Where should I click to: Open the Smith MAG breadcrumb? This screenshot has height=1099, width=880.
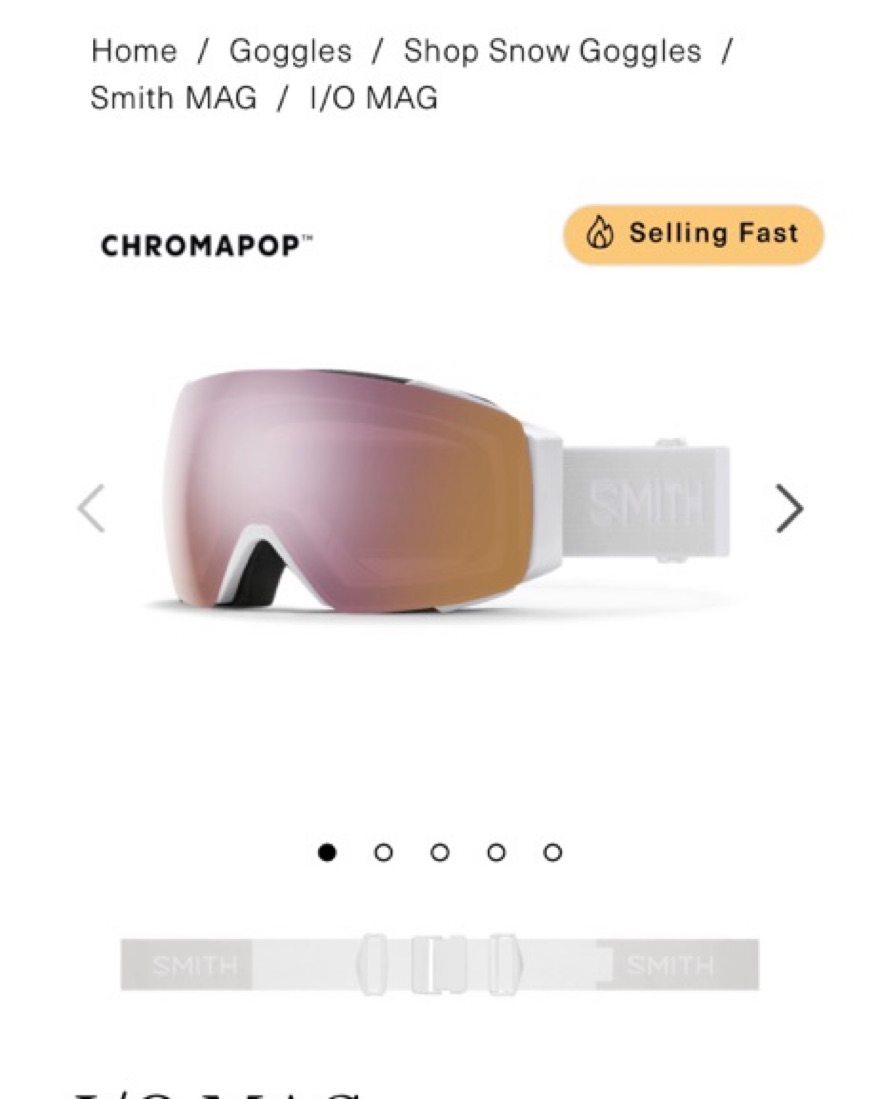(x=173, y=98)
